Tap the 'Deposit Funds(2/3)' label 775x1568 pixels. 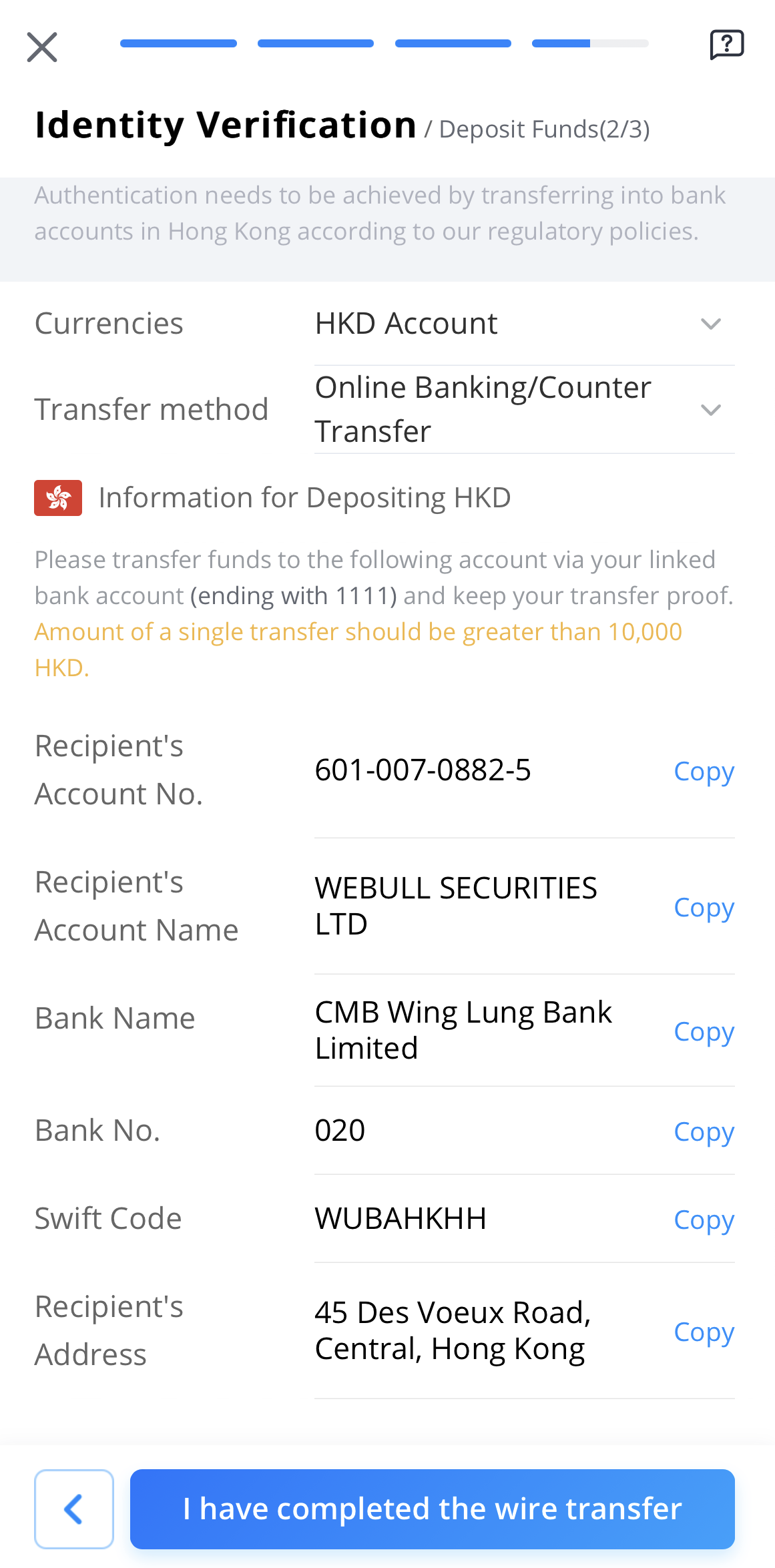(545, 128)
